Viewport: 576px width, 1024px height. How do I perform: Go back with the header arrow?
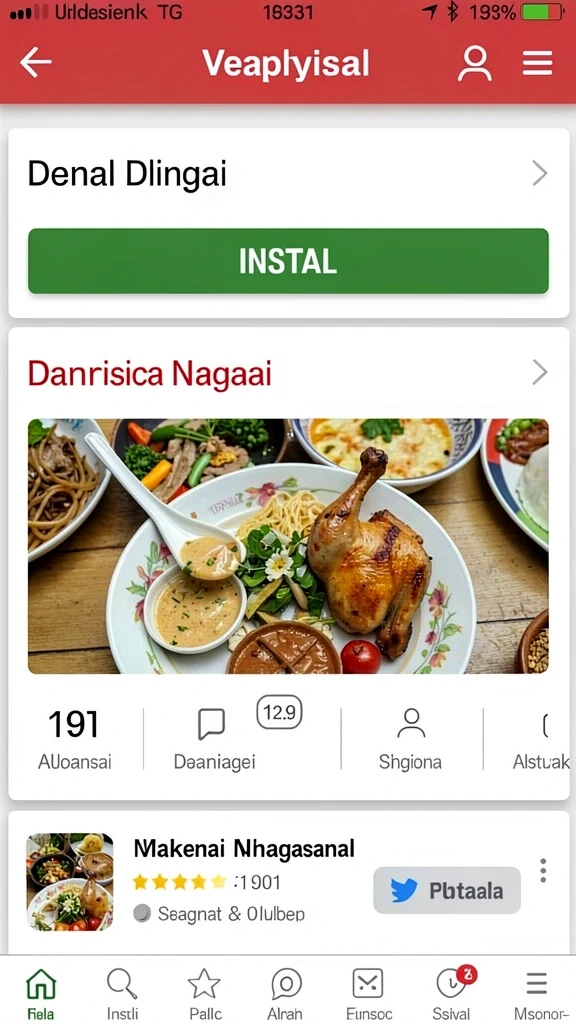pyautogui.click(x=35, y=63)
